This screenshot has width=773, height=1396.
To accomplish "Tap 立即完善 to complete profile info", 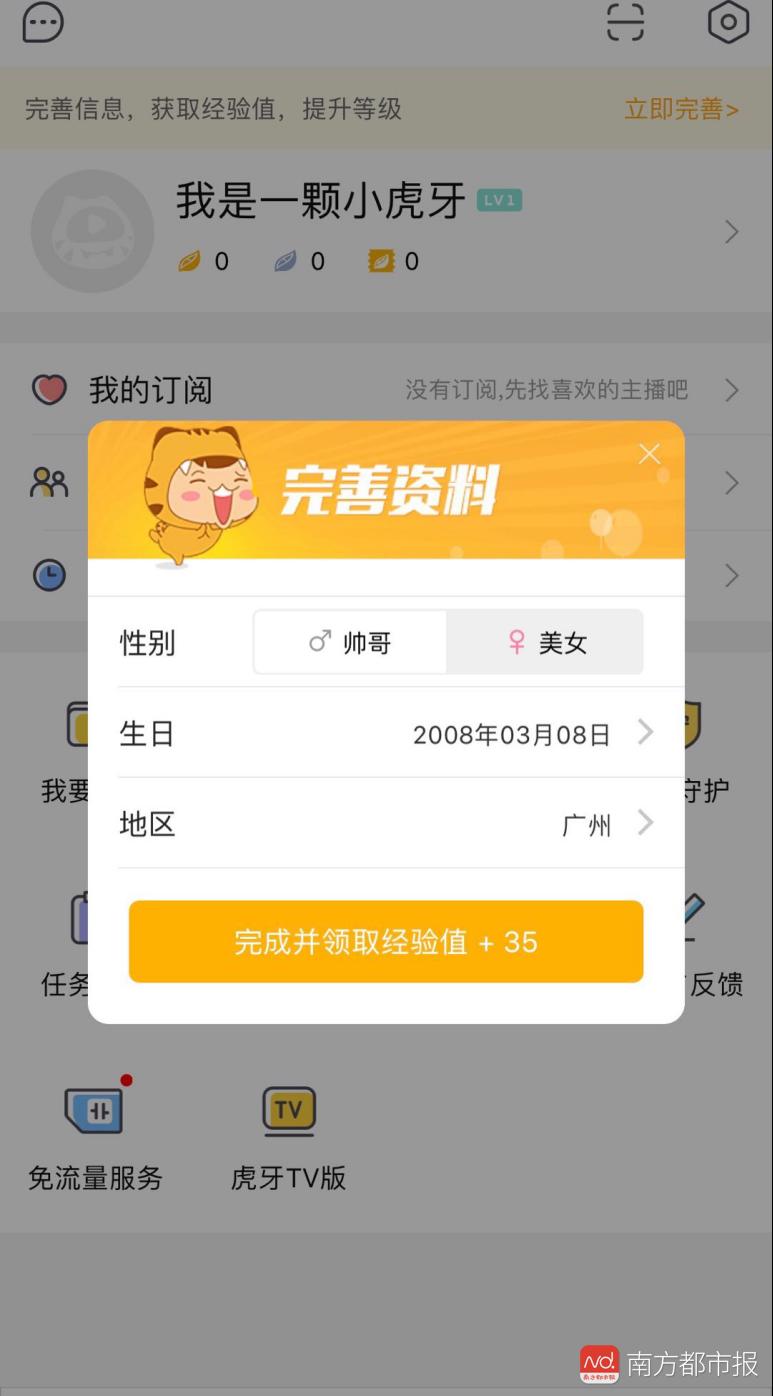I will coord(681,110).
